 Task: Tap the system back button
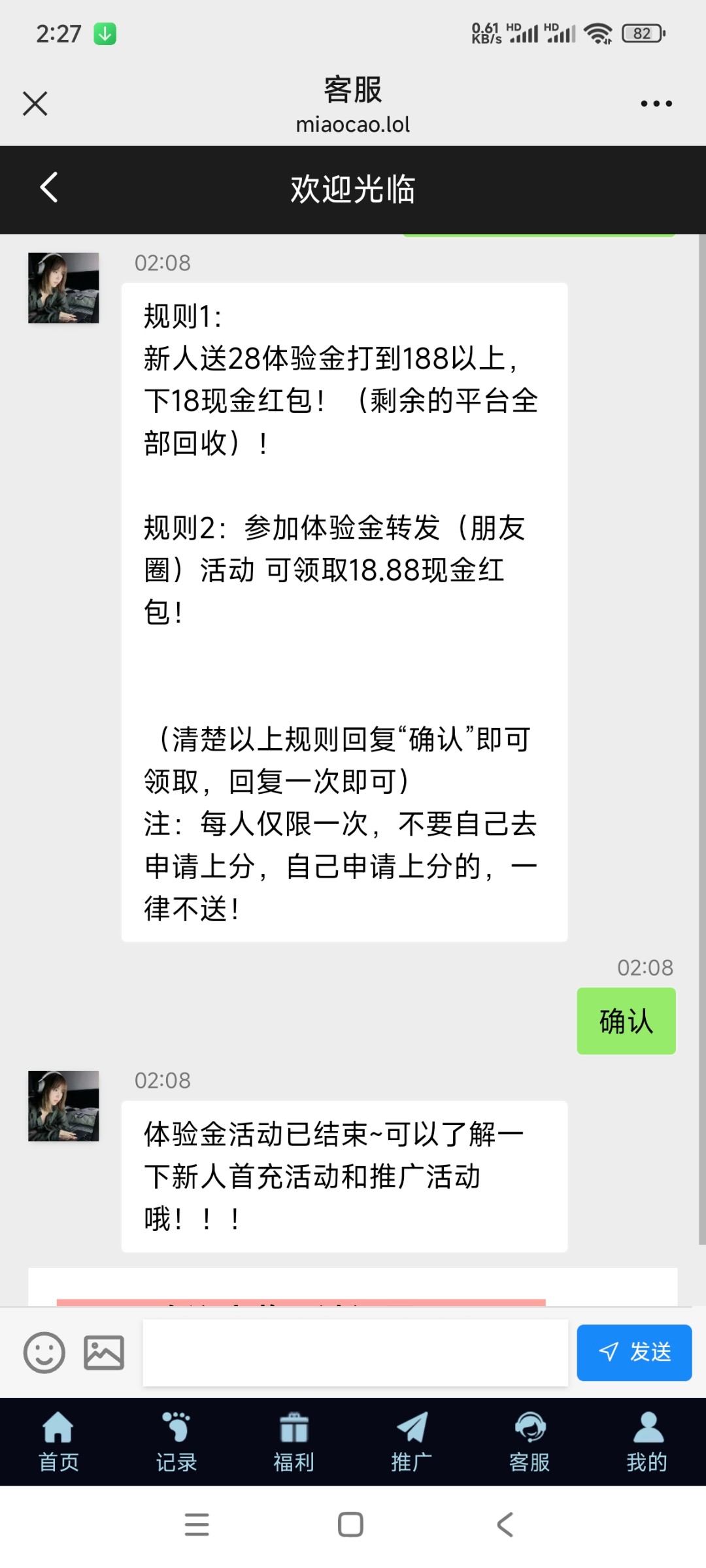(x=505, y=1525)
